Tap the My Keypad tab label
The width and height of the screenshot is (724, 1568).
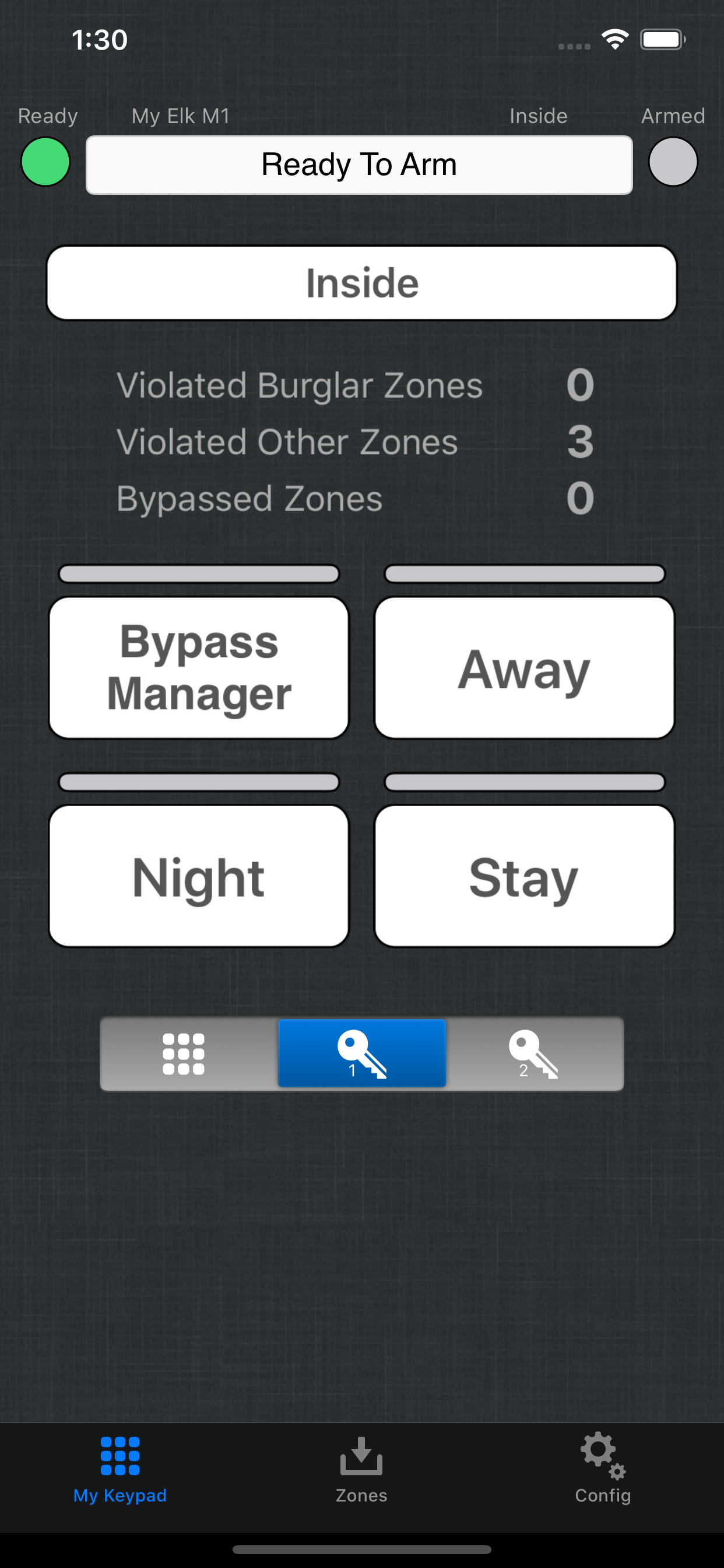tap(120, 1495)
